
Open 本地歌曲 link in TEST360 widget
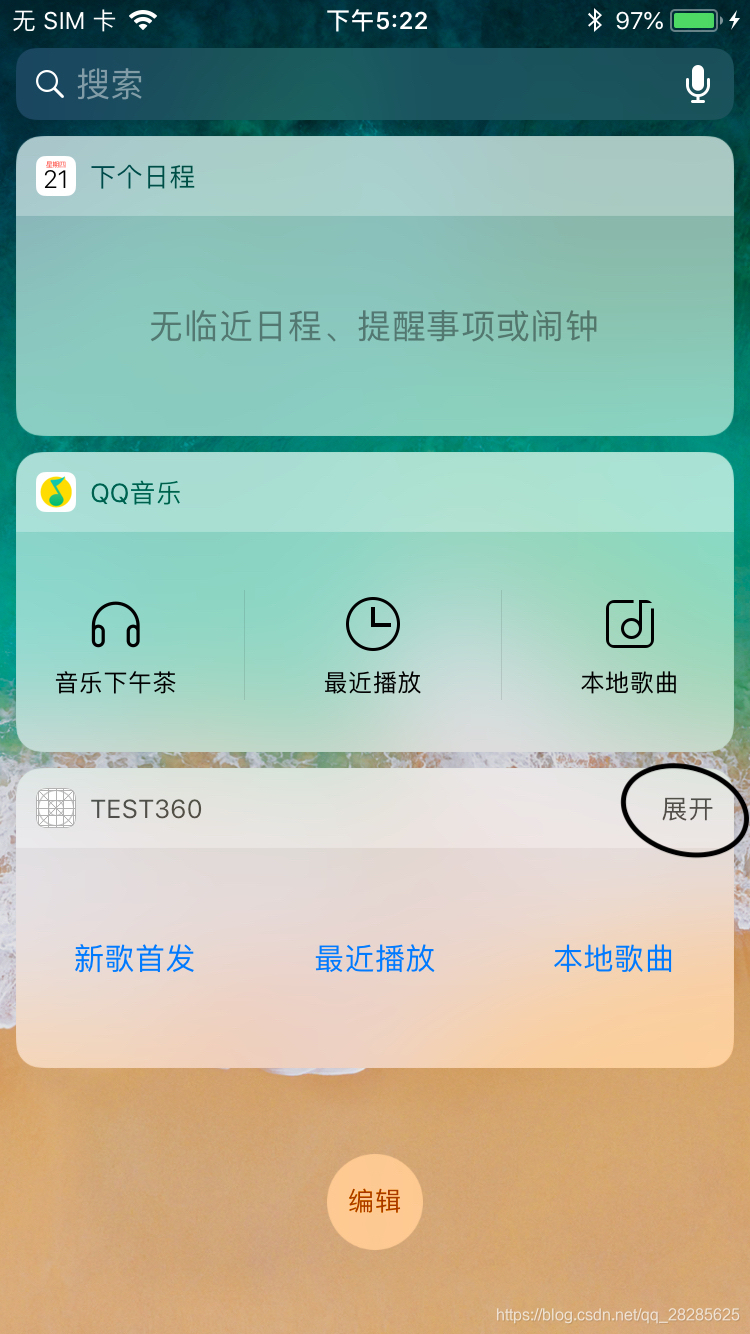coord(613,958)
